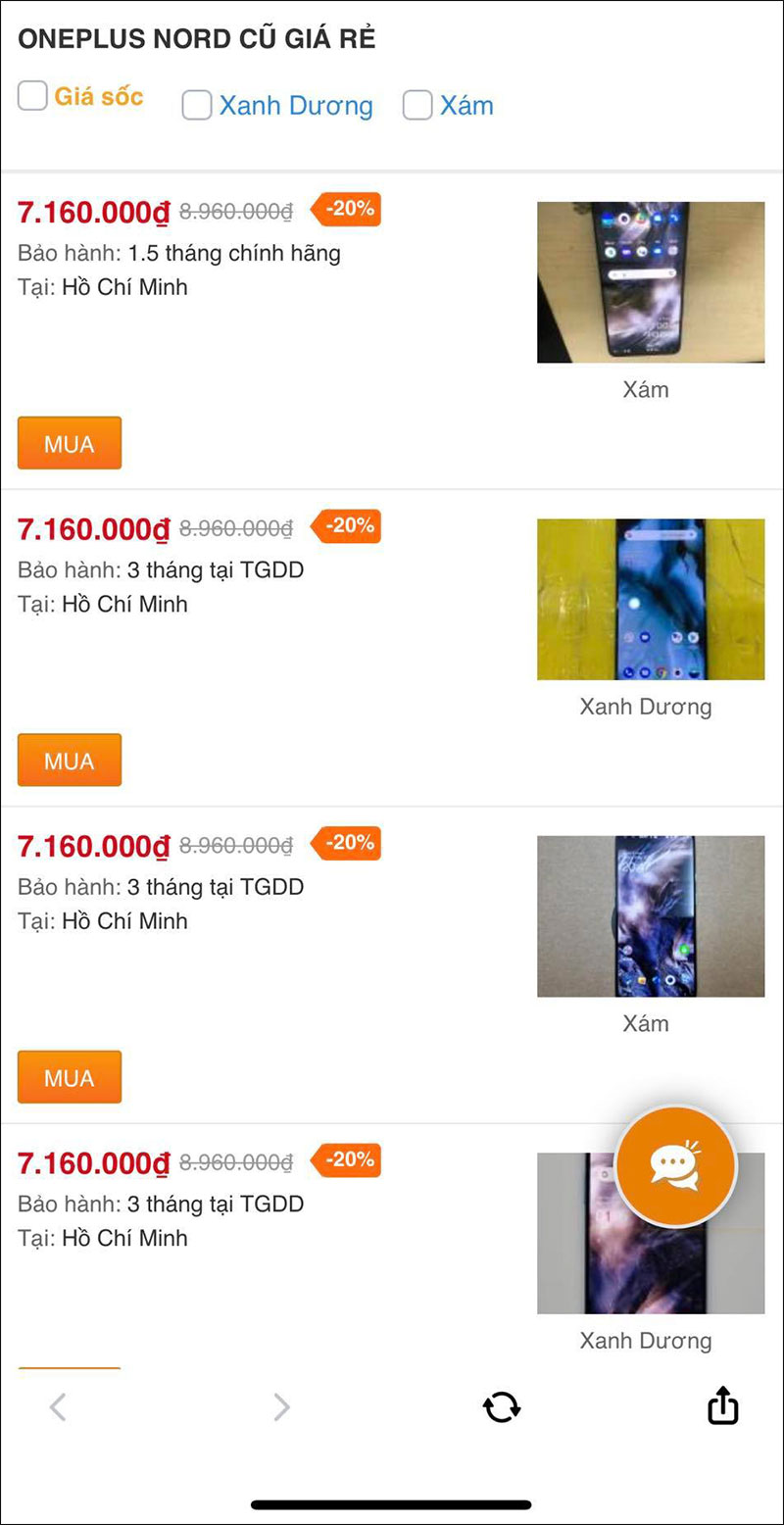Image resolution: width=784 pixels, height=1525 pixels.
Task: Filter by Xanh Dương color
Action: pyautogui.click(x=197, y=106)
